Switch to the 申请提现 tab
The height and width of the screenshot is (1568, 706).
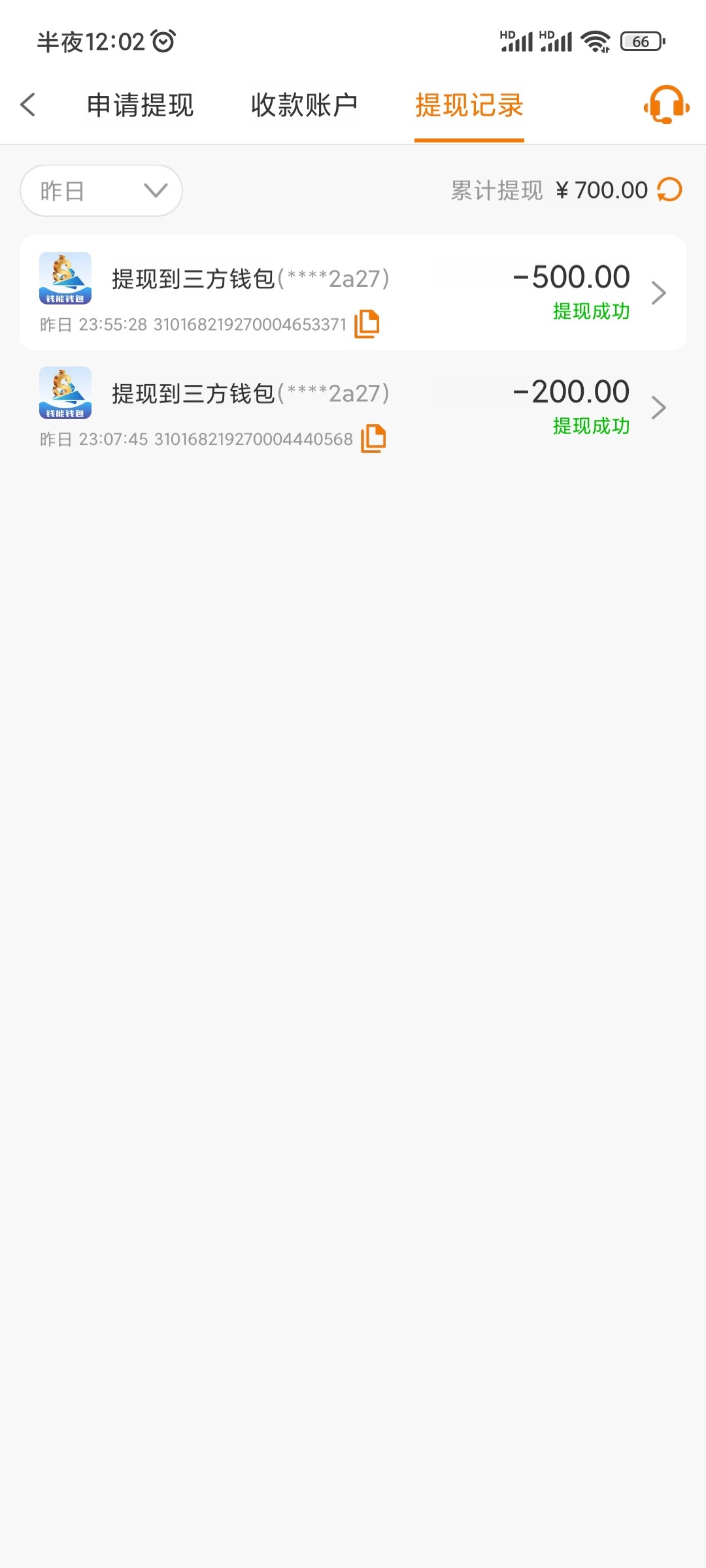(x=140, y=105)
